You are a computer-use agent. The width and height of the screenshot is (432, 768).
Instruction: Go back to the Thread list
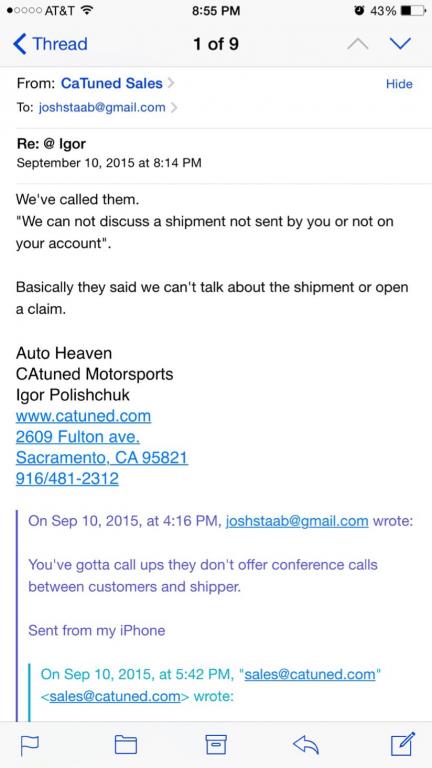coord(50,44)
